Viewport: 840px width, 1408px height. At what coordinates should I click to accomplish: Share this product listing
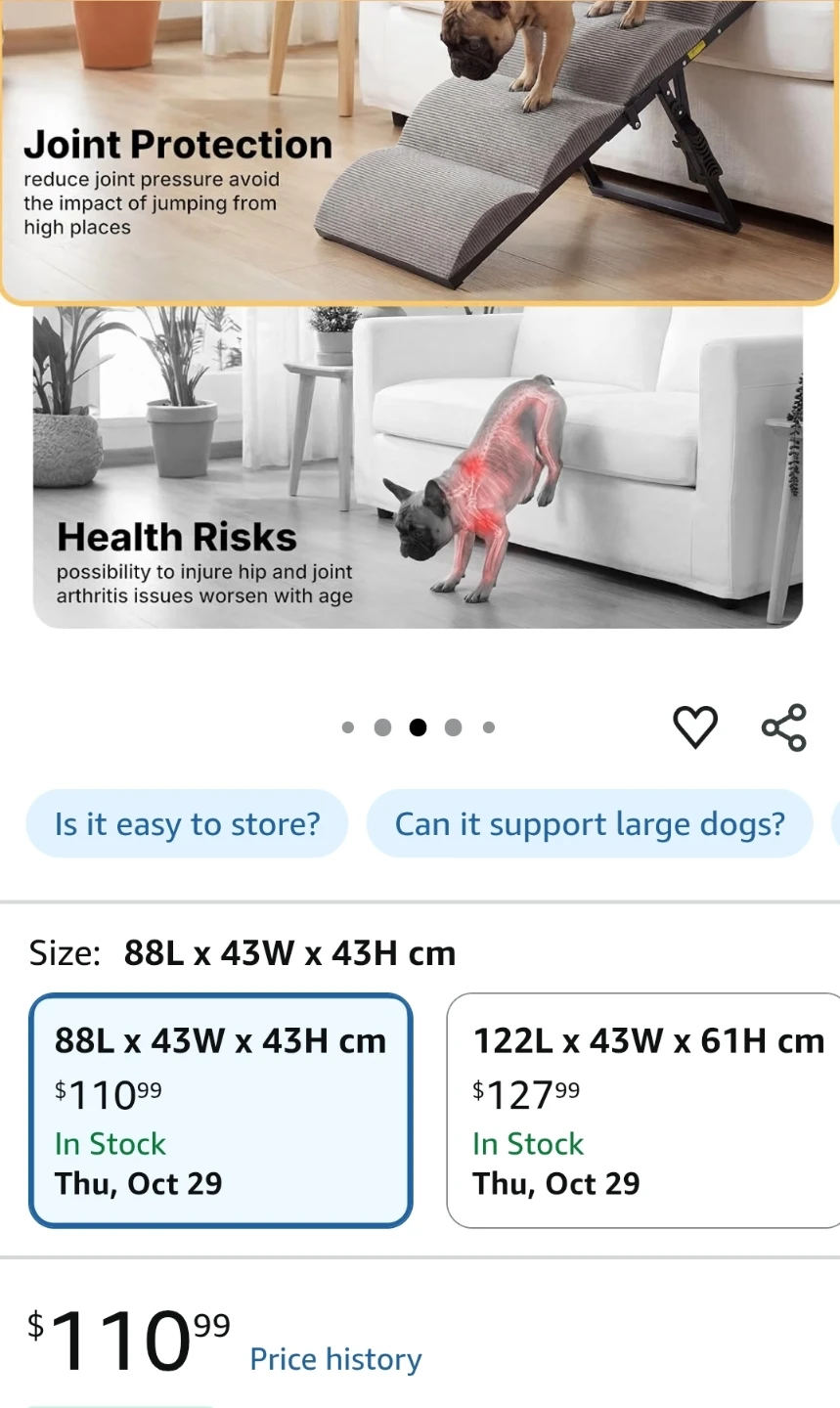coord(784,727)
